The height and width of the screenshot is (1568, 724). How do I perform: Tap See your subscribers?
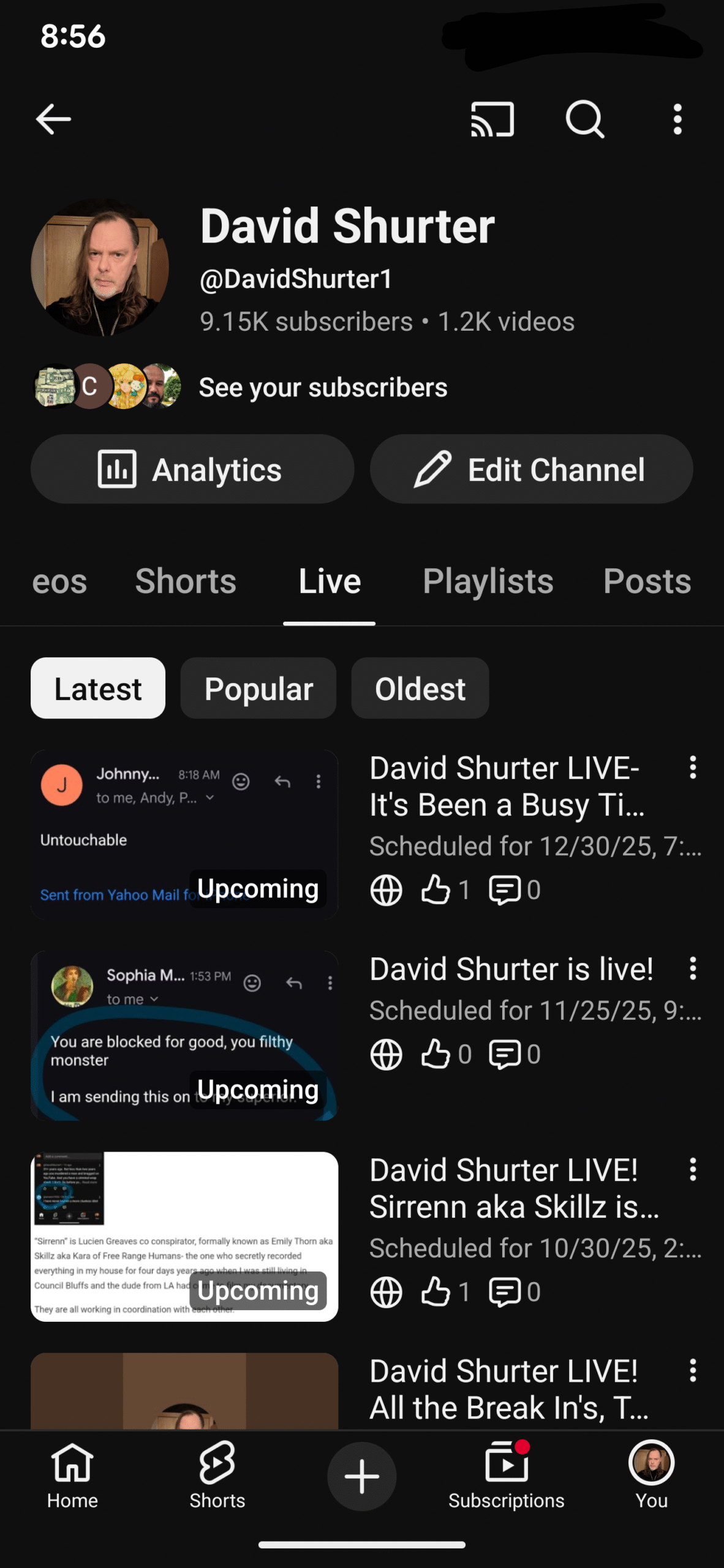(x=323, y=388)
